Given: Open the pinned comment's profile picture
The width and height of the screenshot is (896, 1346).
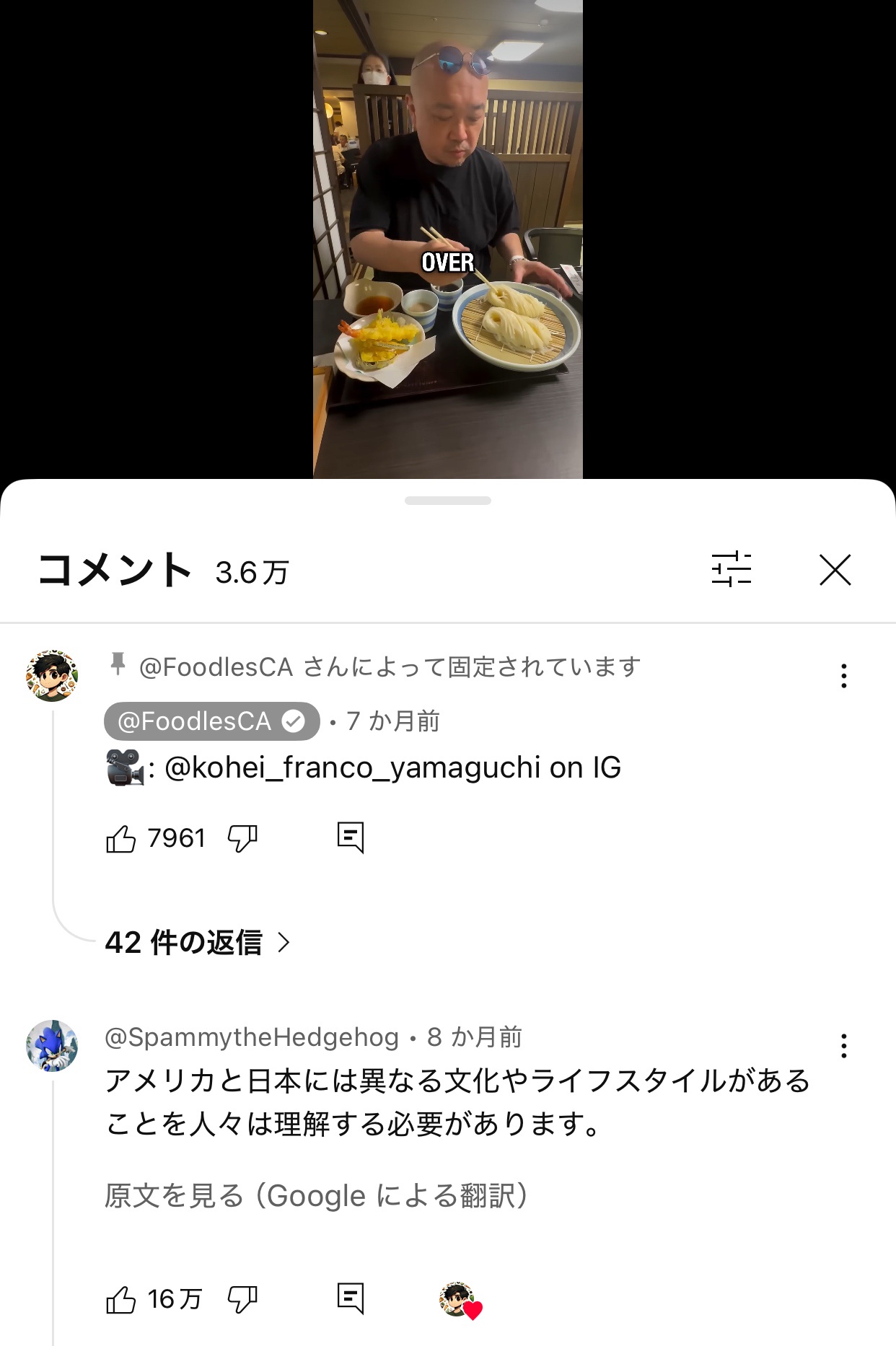Looking at the screenshot, I should coord(52,676).
